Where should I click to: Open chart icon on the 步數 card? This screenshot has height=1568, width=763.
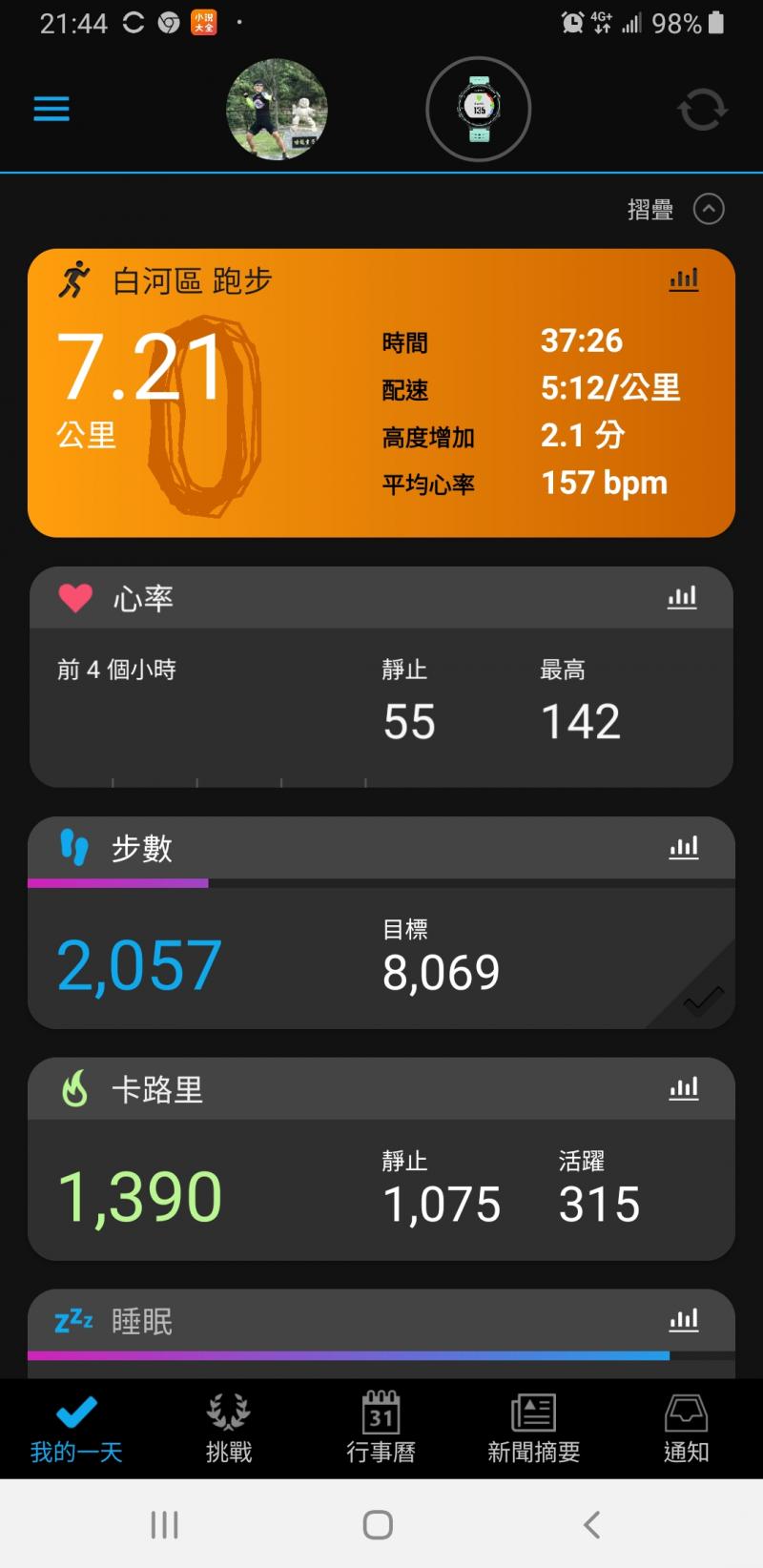tap(683, 848)
